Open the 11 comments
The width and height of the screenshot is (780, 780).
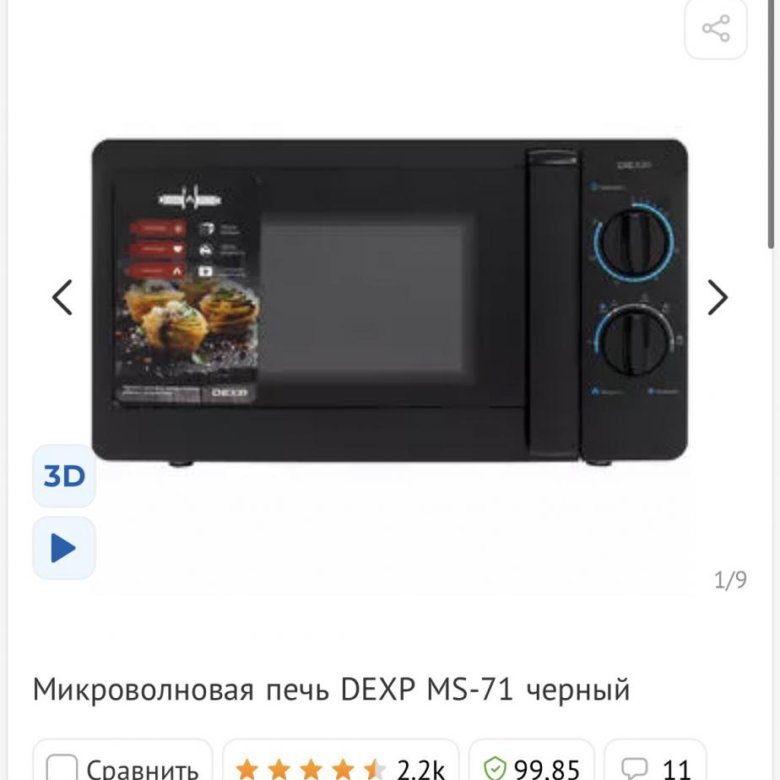[656, 768]
